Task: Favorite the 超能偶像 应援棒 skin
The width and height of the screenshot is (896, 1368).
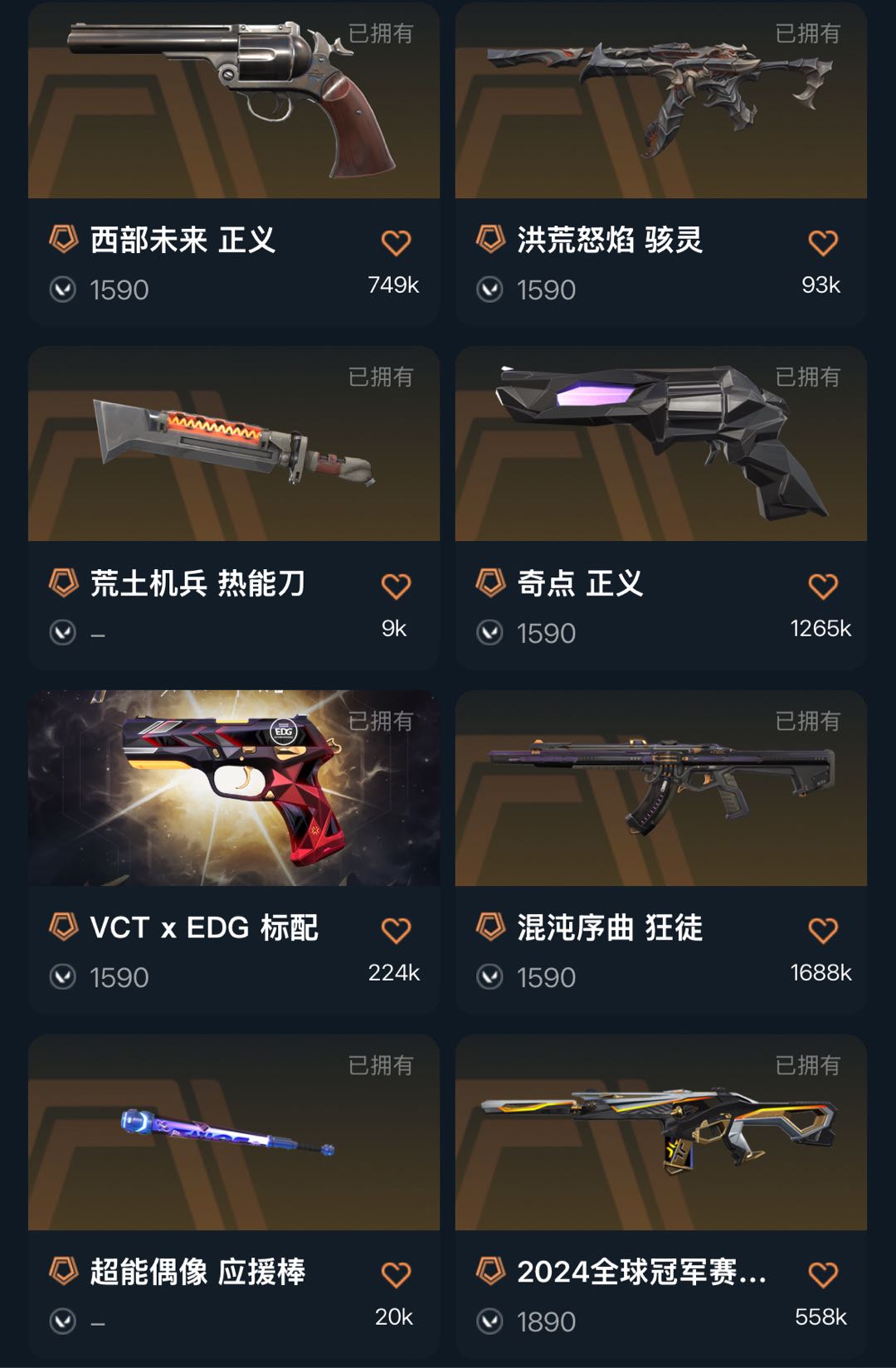Action: click(x=396, y=1275)
